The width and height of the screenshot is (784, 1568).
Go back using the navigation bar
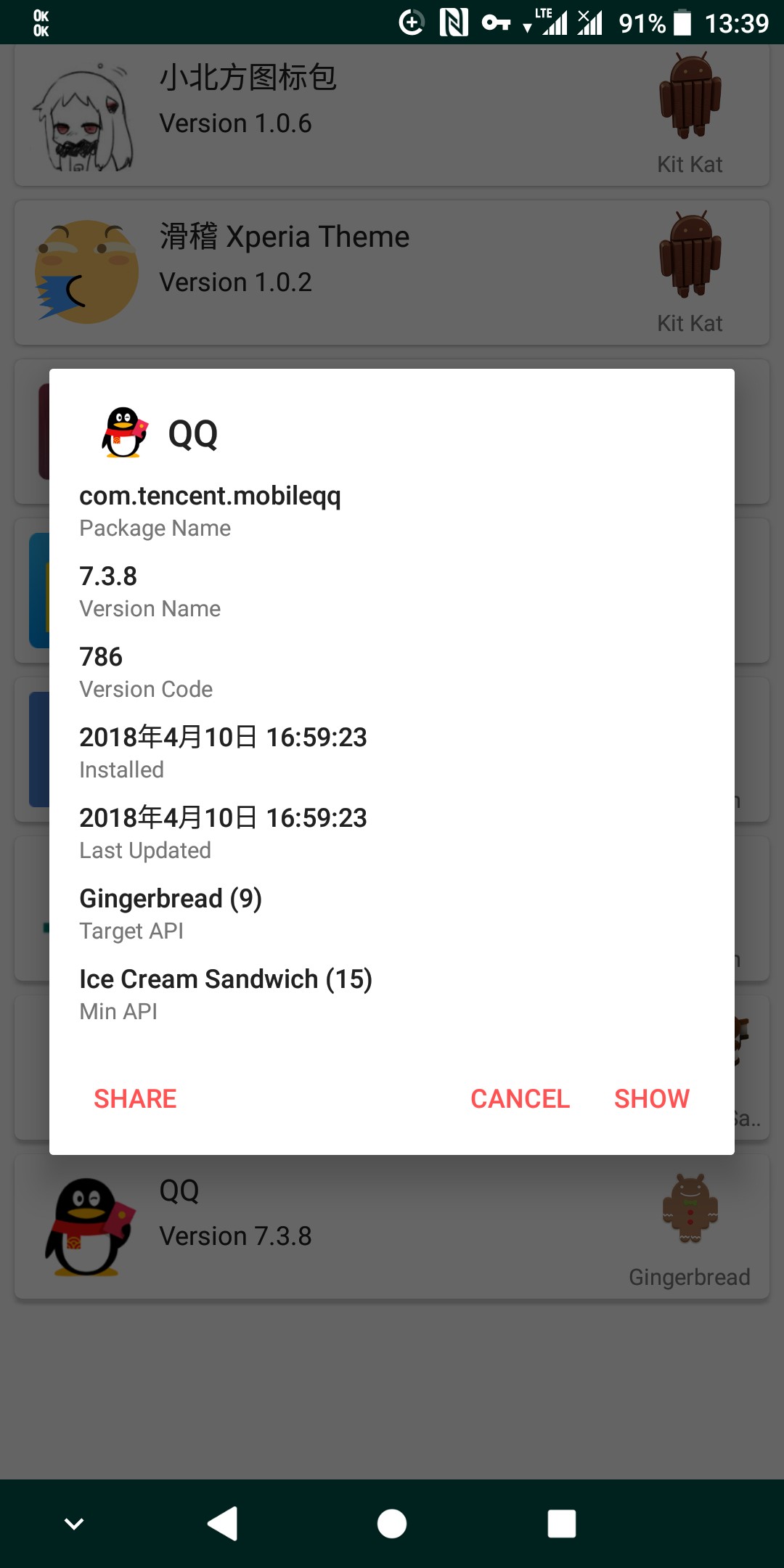tap(223, 1523)
